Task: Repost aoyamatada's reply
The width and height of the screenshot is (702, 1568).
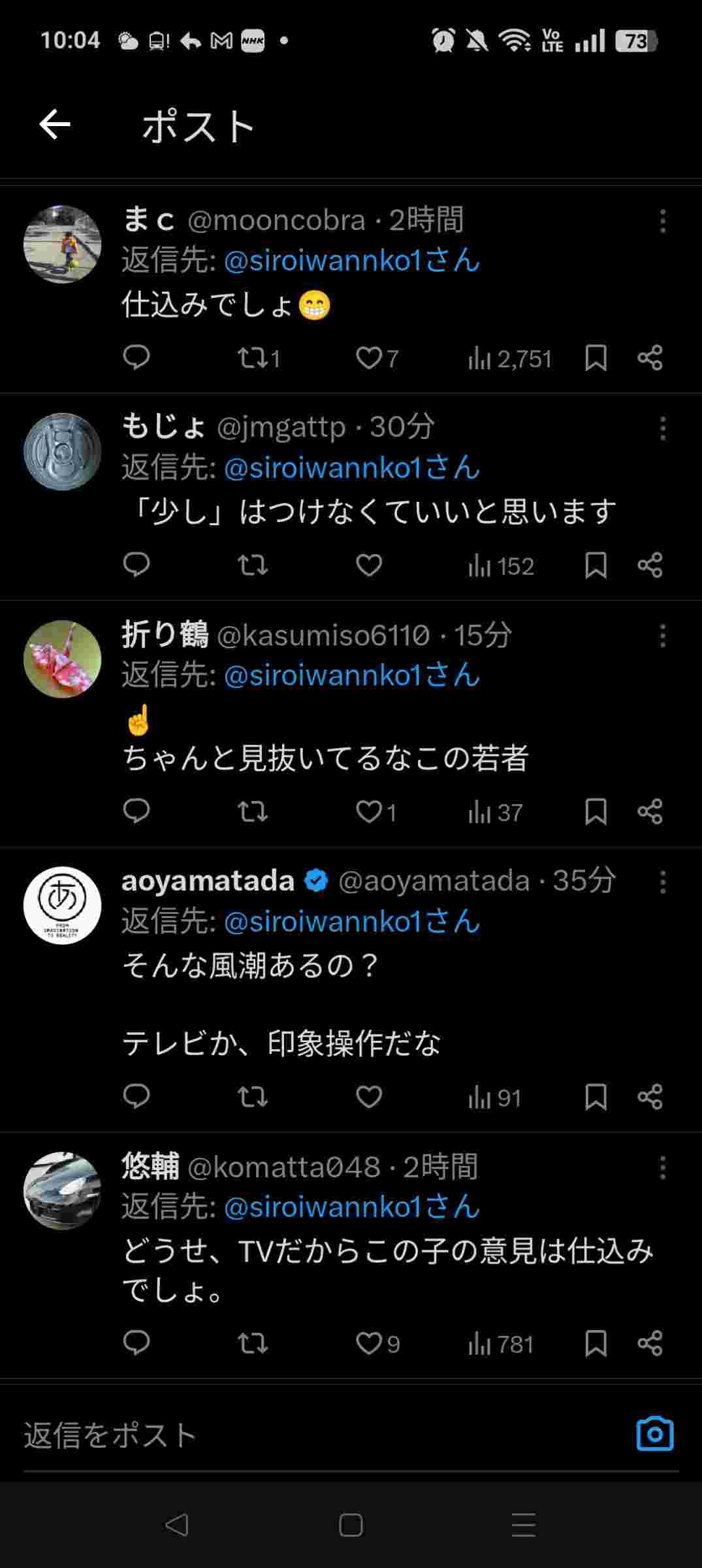Action: [x=252, y=1098]
